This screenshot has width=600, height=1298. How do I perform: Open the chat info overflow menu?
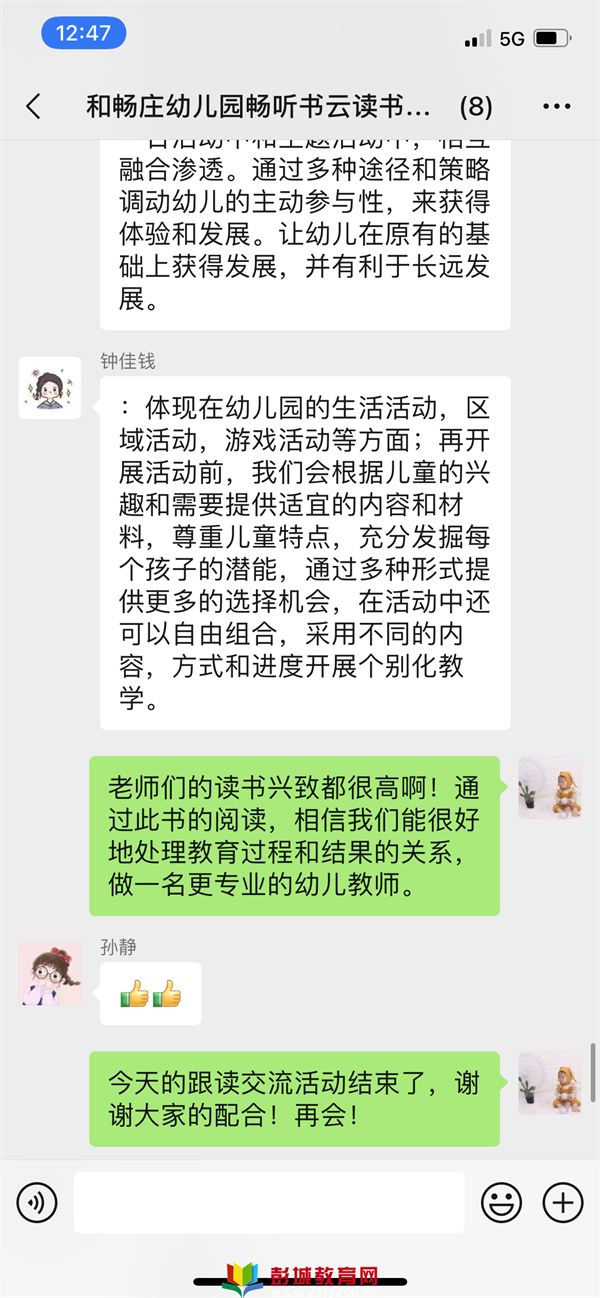click(556, 106)
